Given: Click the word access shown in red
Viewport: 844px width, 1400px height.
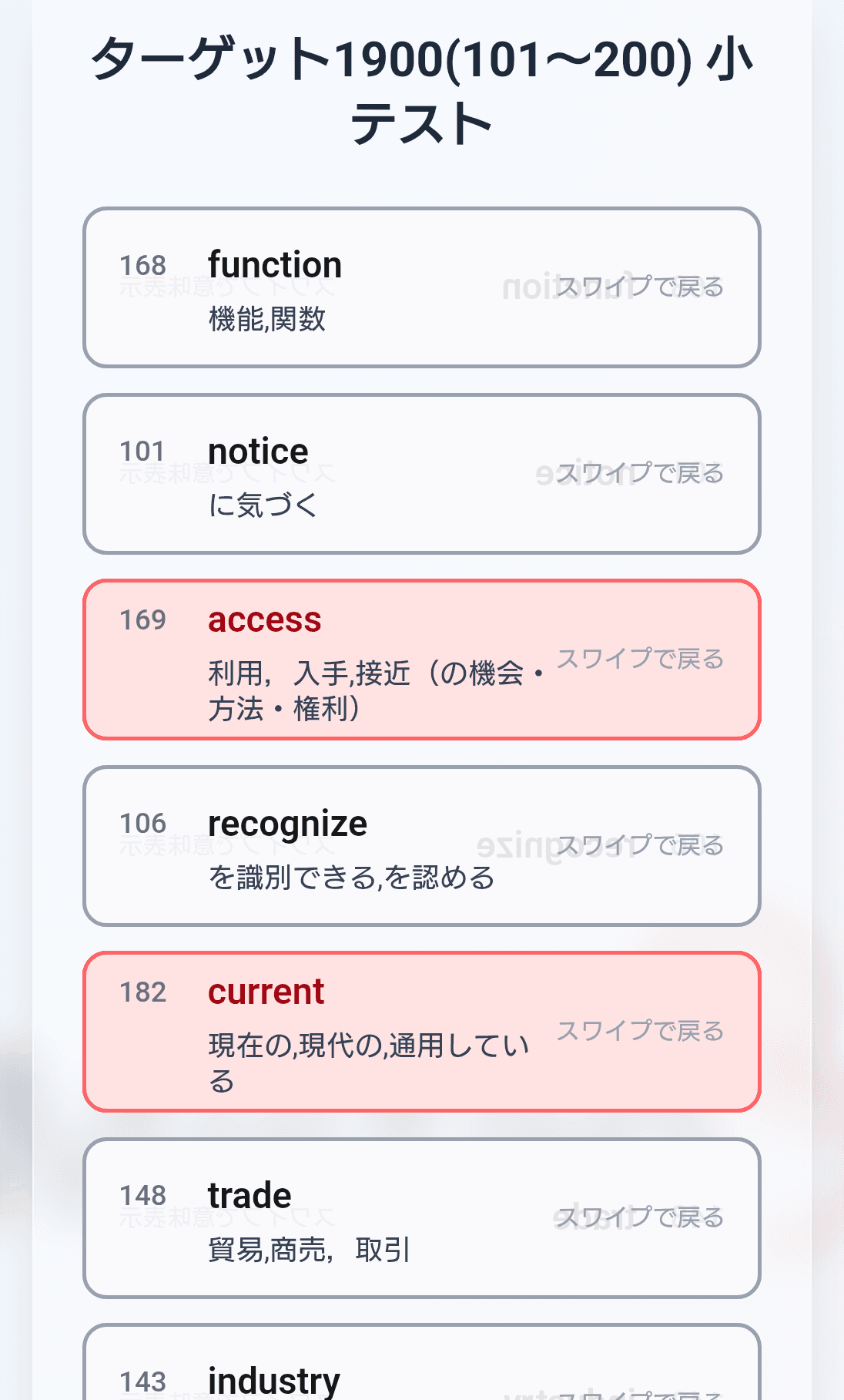Looking at the screenshot, I should pos(265,619).
